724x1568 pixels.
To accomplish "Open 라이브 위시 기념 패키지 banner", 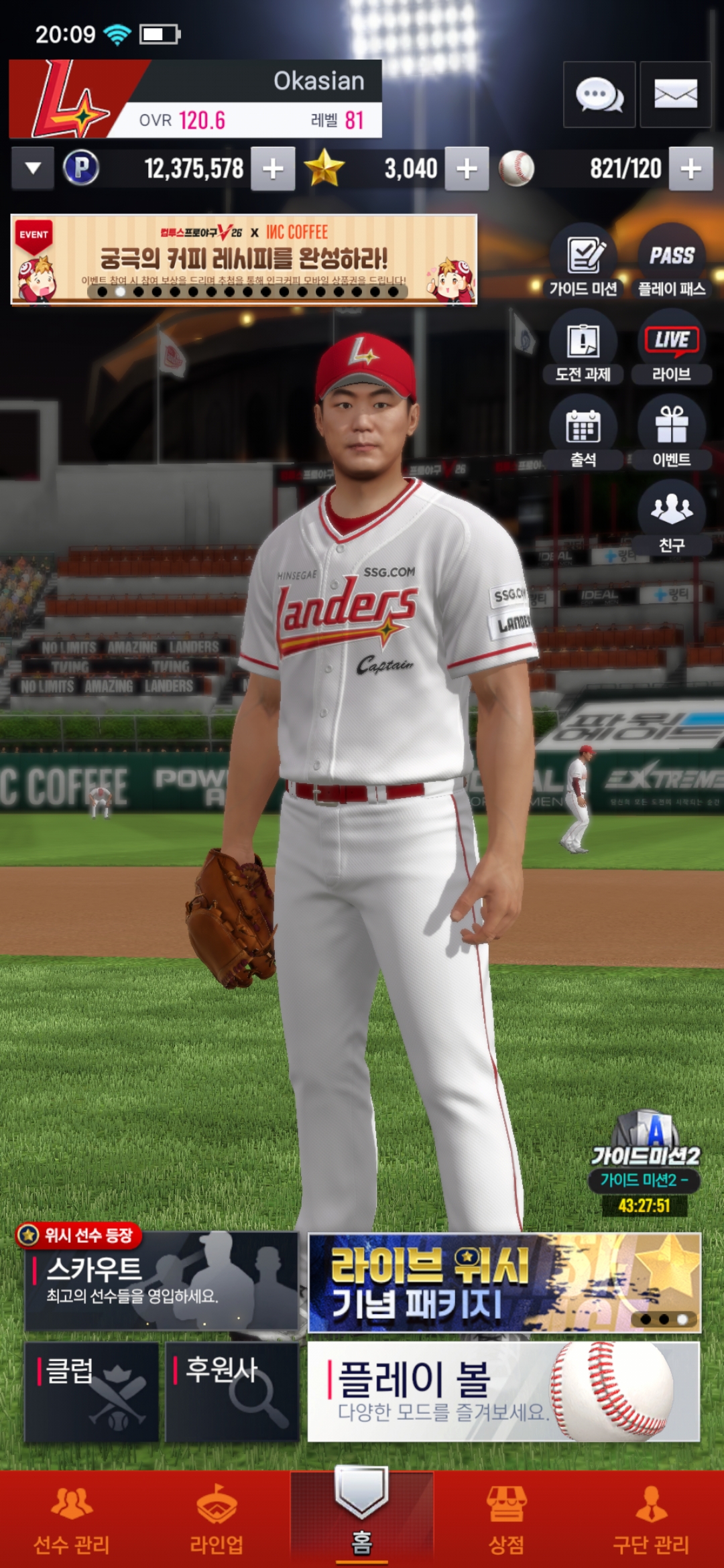I will tap(504, 1283).
